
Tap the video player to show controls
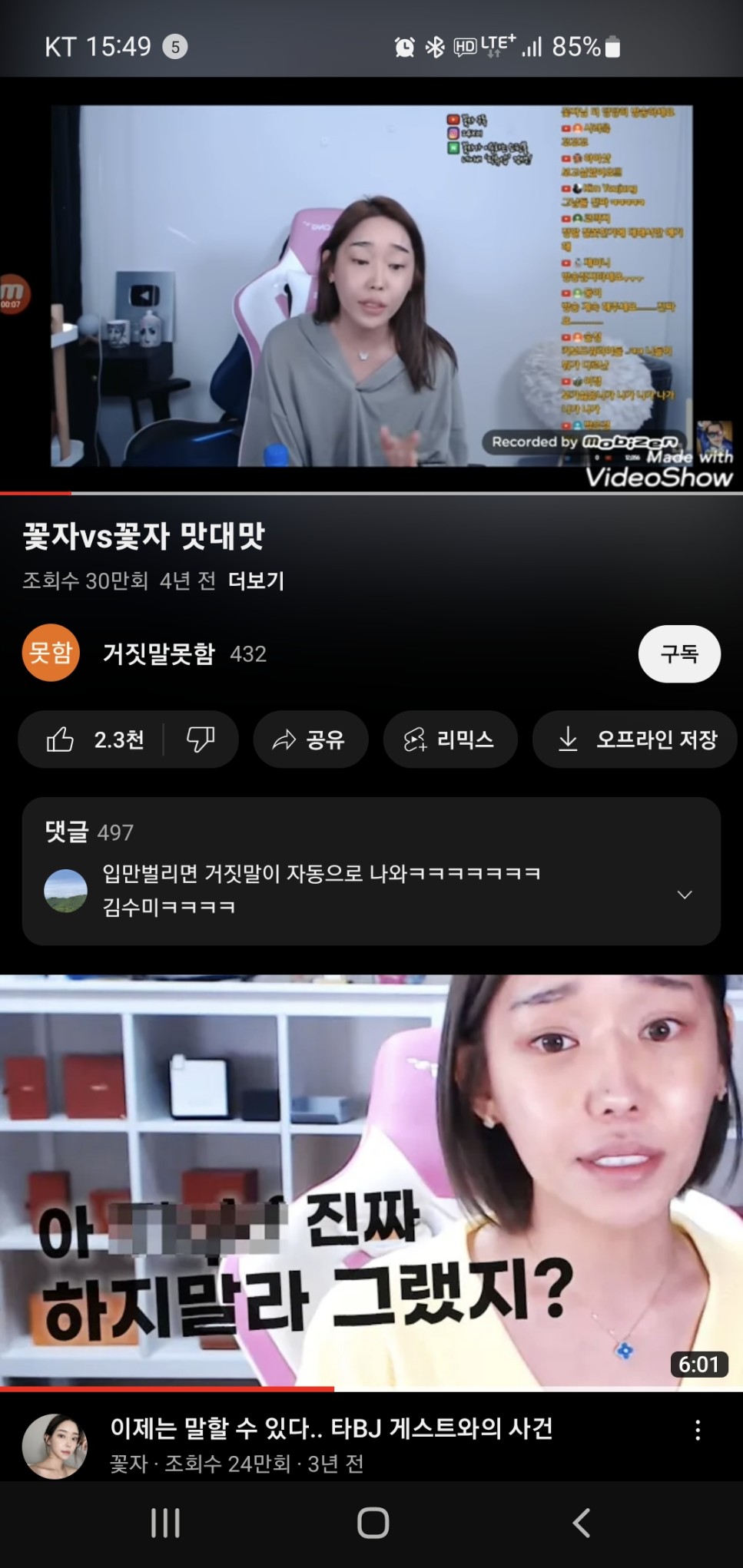(371, 285)
